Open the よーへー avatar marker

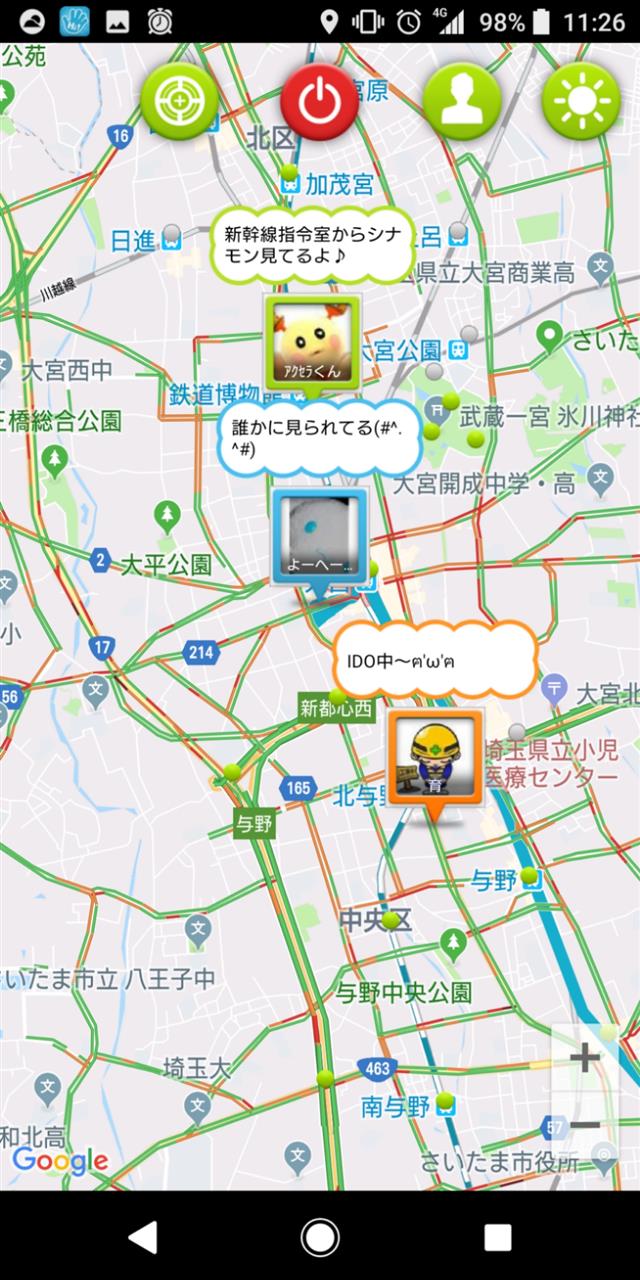tap(319, 536)
